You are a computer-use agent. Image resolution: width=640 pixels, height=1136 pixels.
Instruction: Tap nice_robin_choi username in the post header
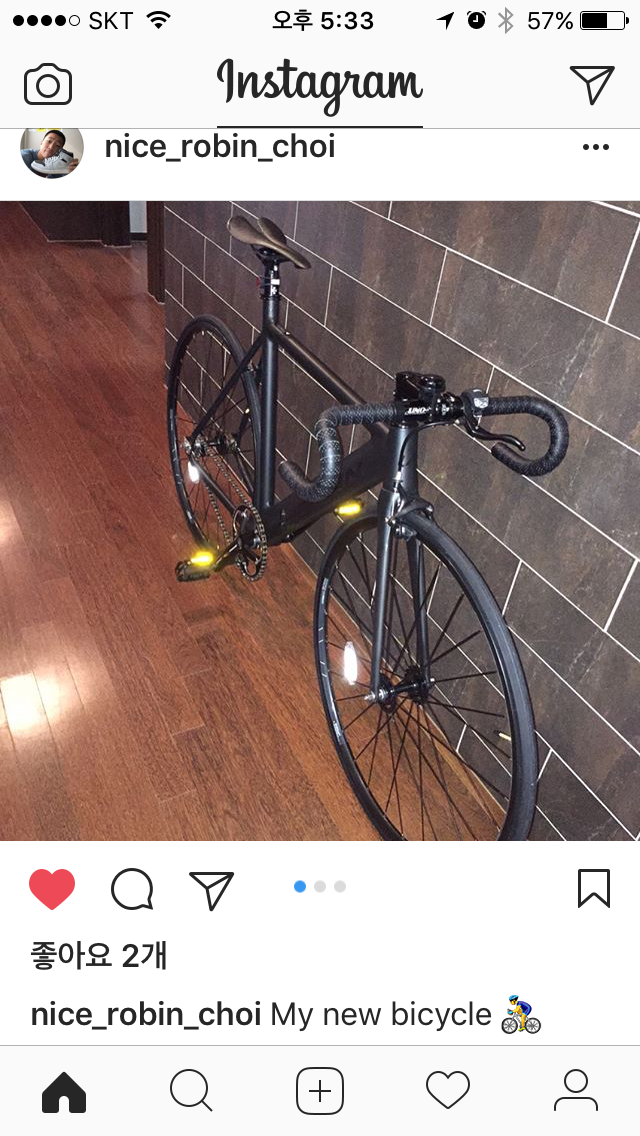tap(219, 148)
